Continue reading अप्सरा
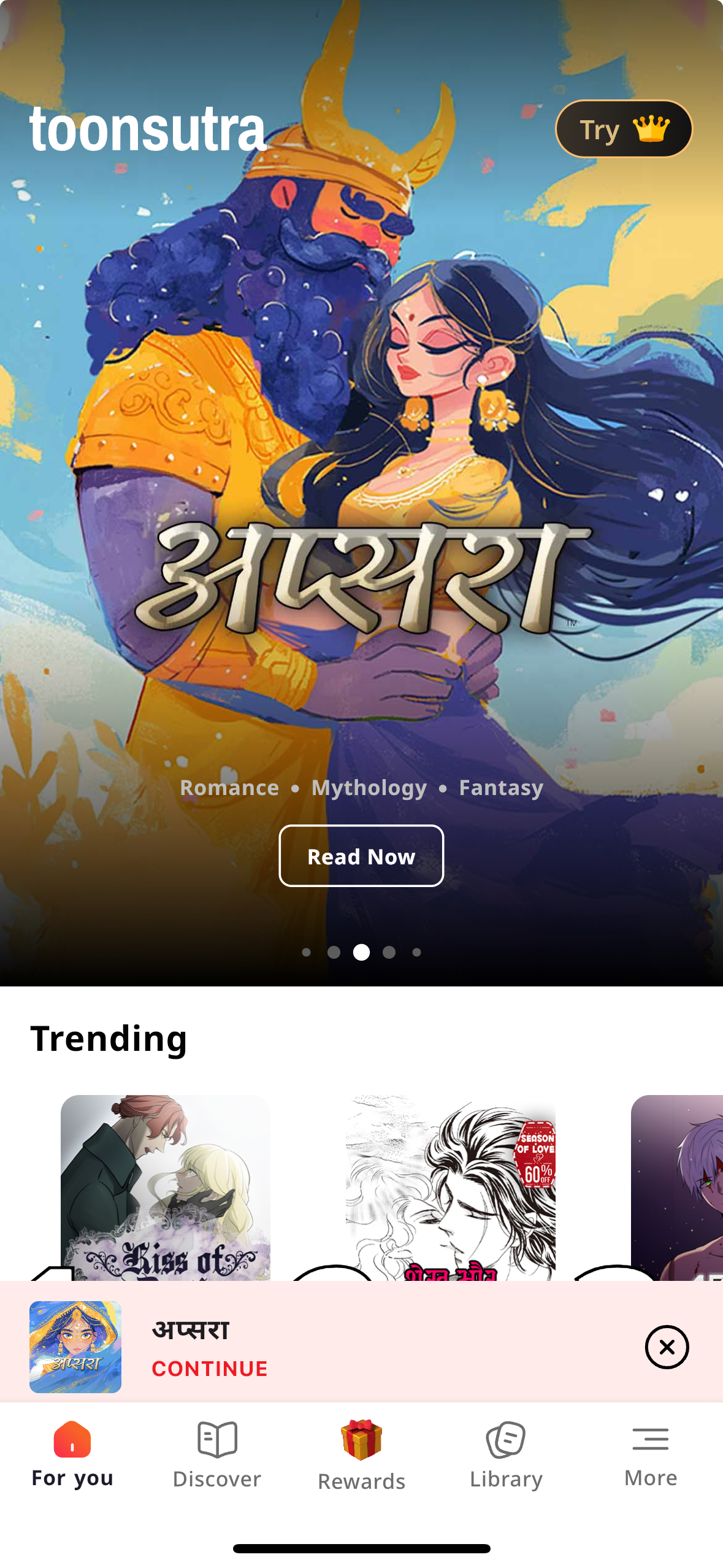Viewport: 723px width, 1568px height. point(210,1369)
